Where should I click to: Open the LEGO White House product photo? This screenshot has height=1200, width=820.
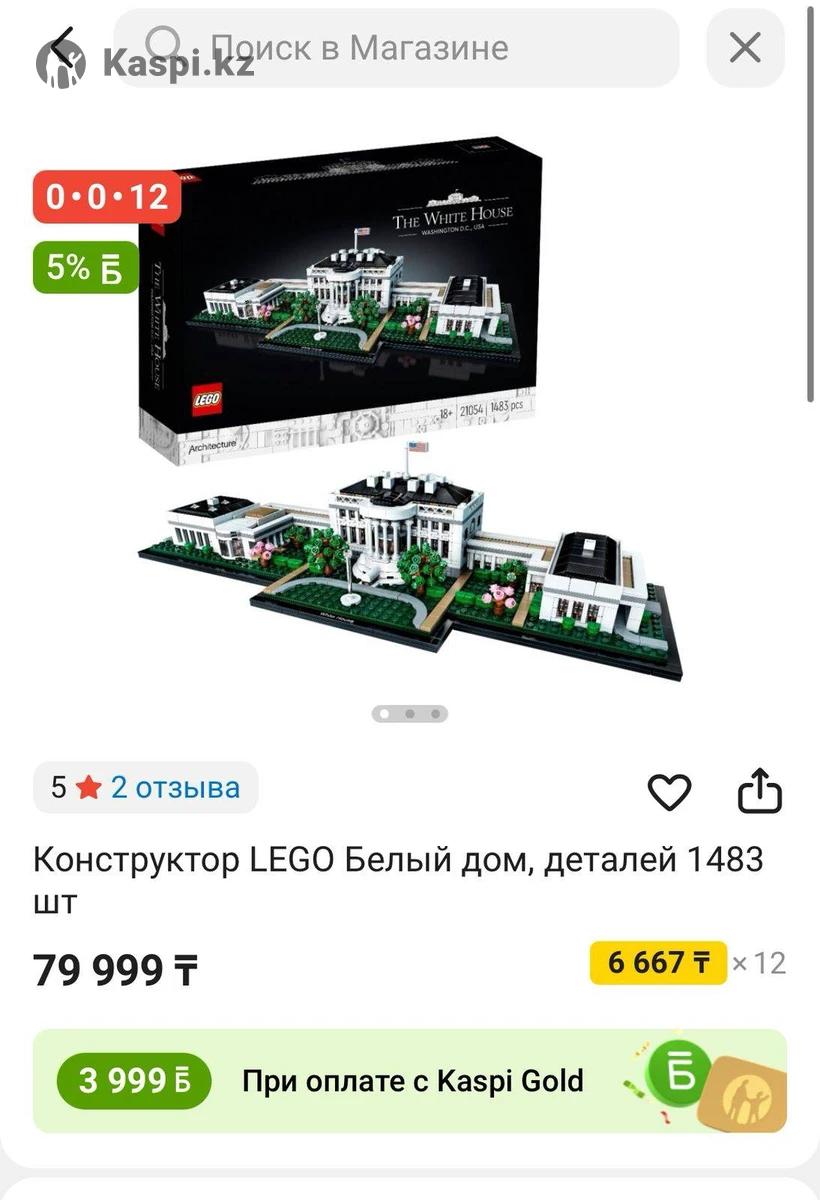tap(410, 420)
